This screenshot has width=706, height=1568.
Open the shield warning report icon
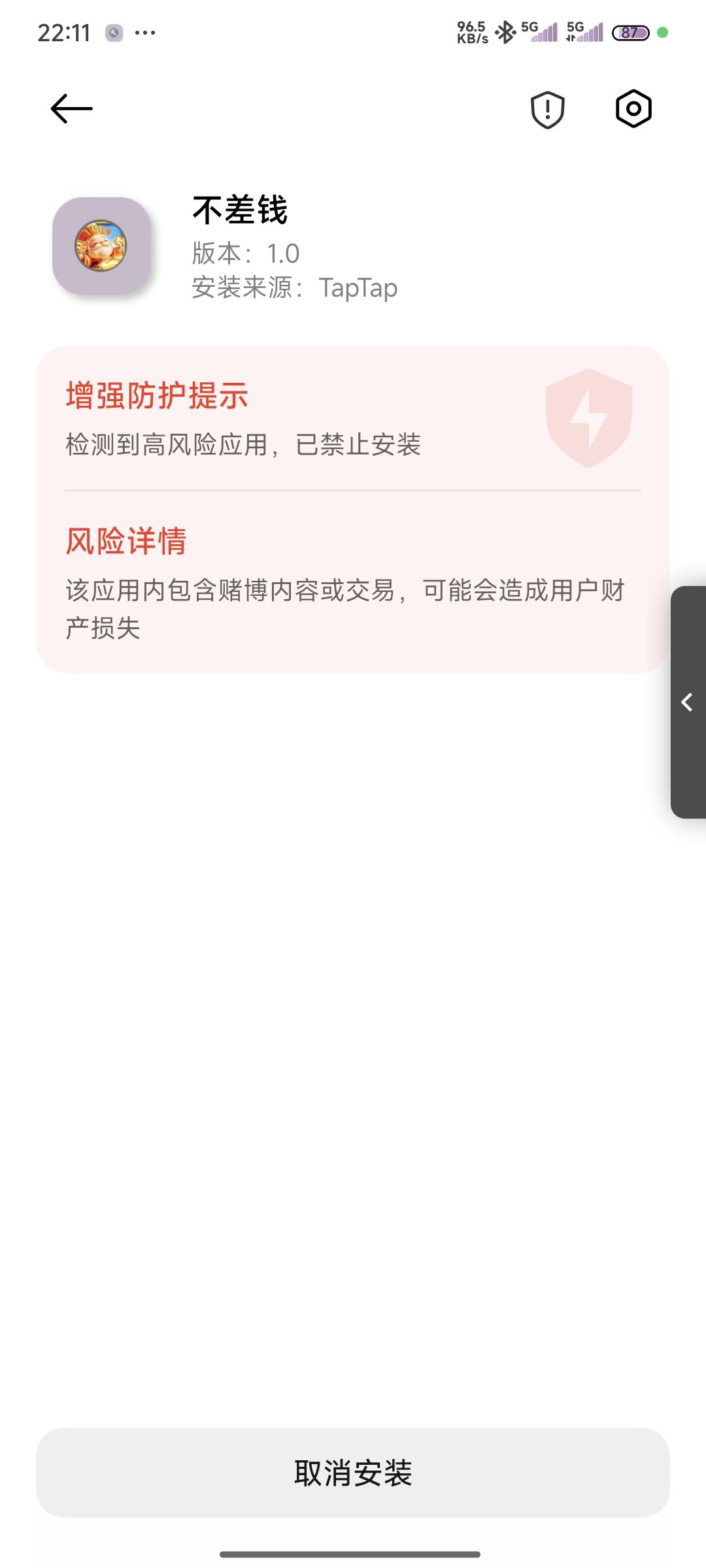coord(546,109)
